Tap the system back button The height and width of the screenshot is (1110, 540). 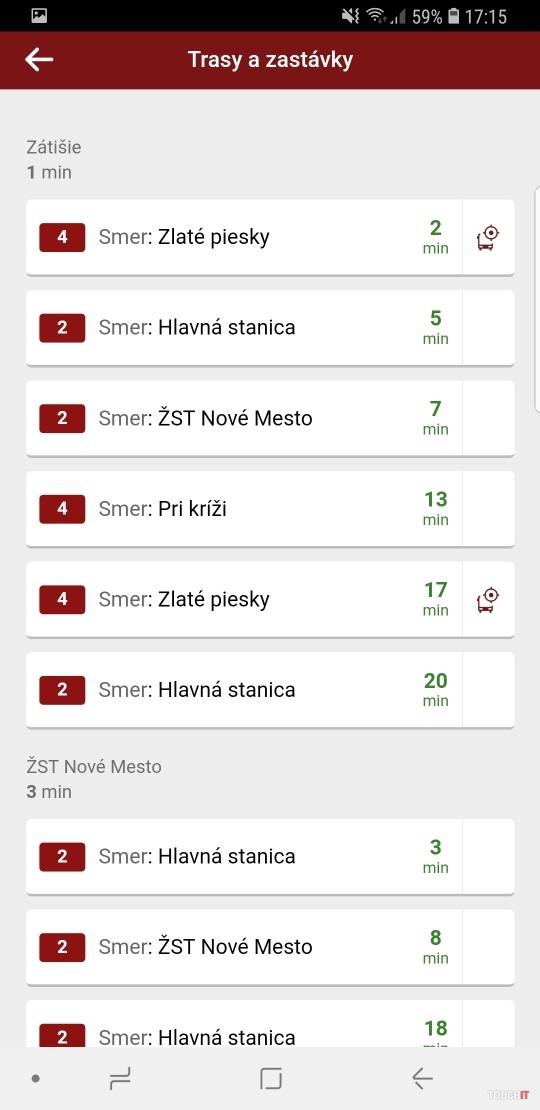tap(422, 1078)
